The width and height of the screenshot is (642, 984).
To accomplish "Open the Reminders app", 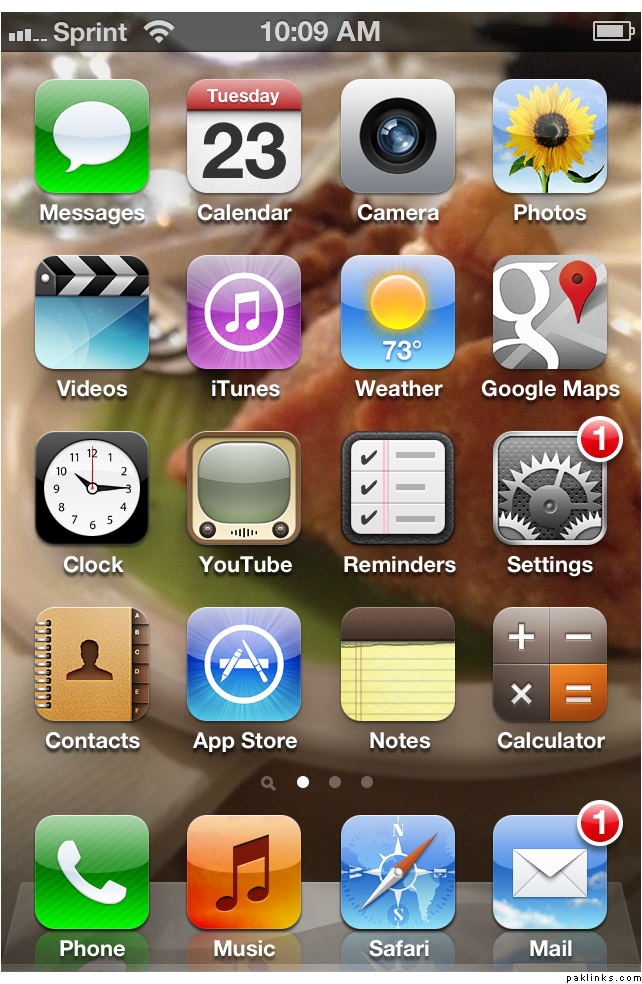I will (x=398, y=489).
